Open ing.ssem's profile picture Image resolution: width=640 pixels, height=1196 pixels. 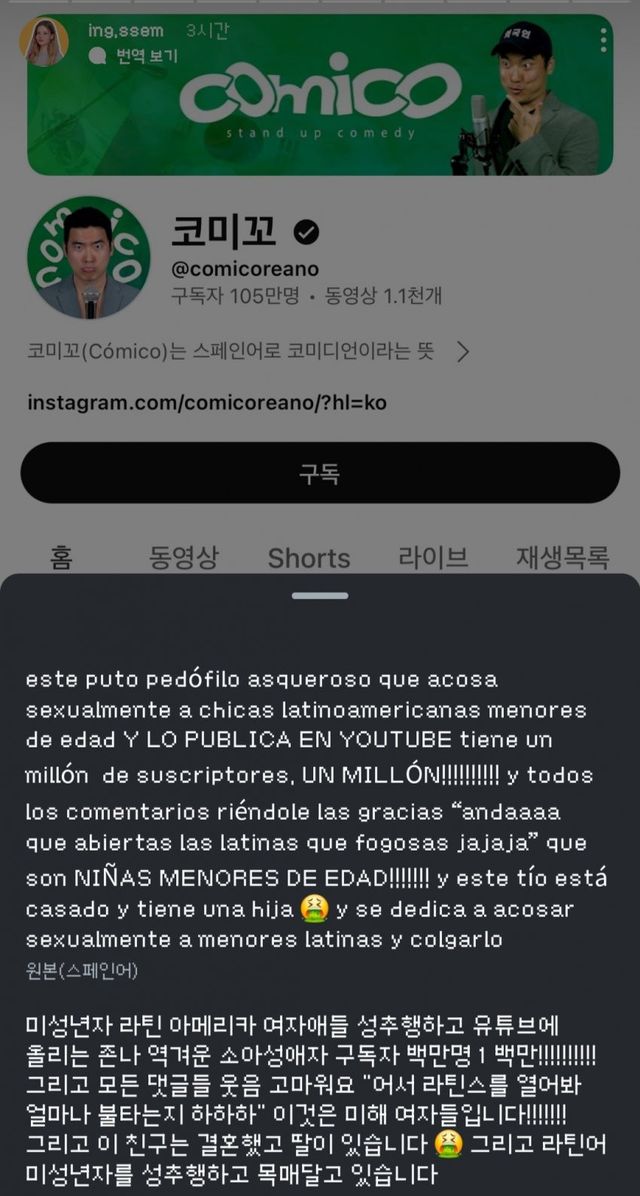(44, 42)
